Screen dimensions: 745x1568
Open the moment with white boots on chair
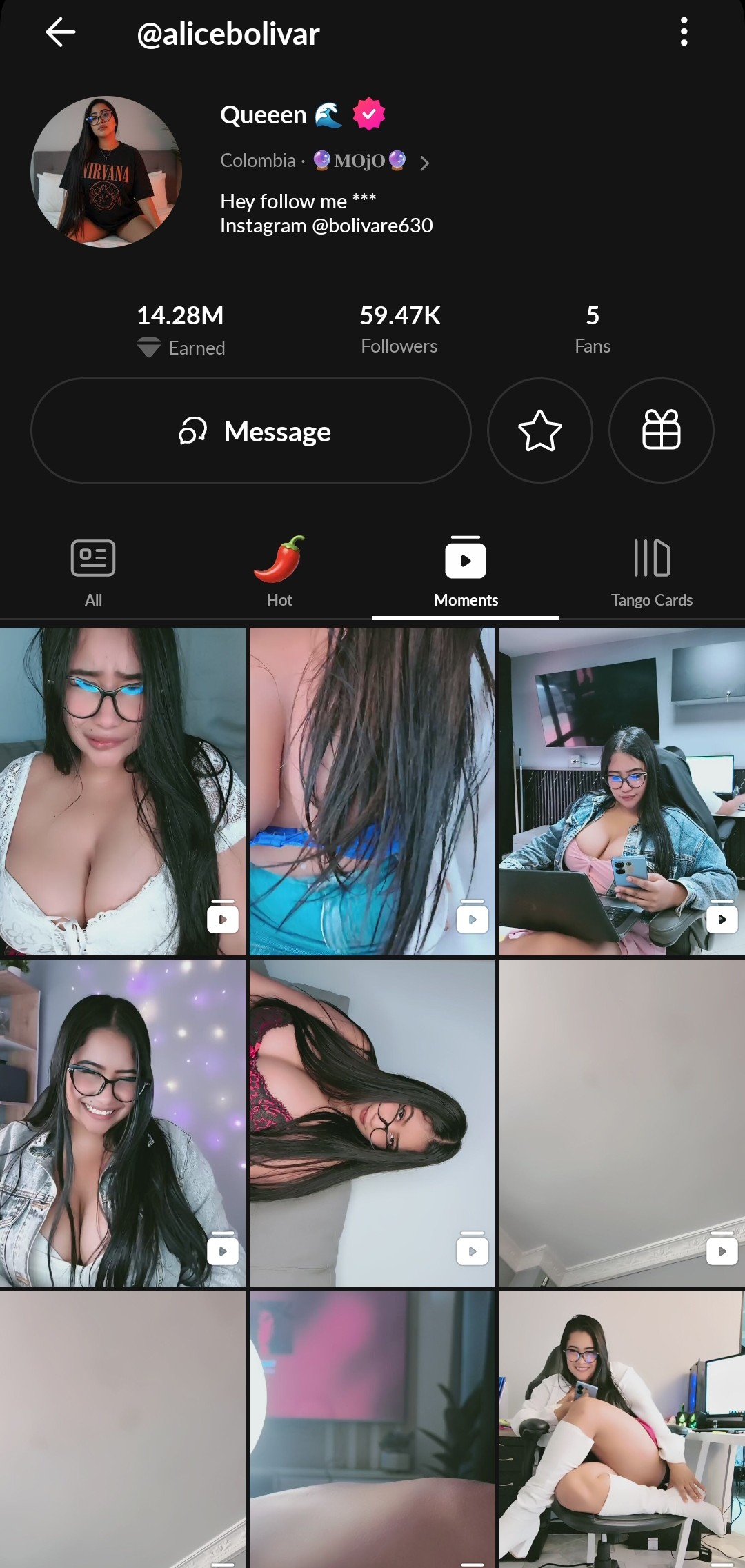click(x=622, y=1428)
